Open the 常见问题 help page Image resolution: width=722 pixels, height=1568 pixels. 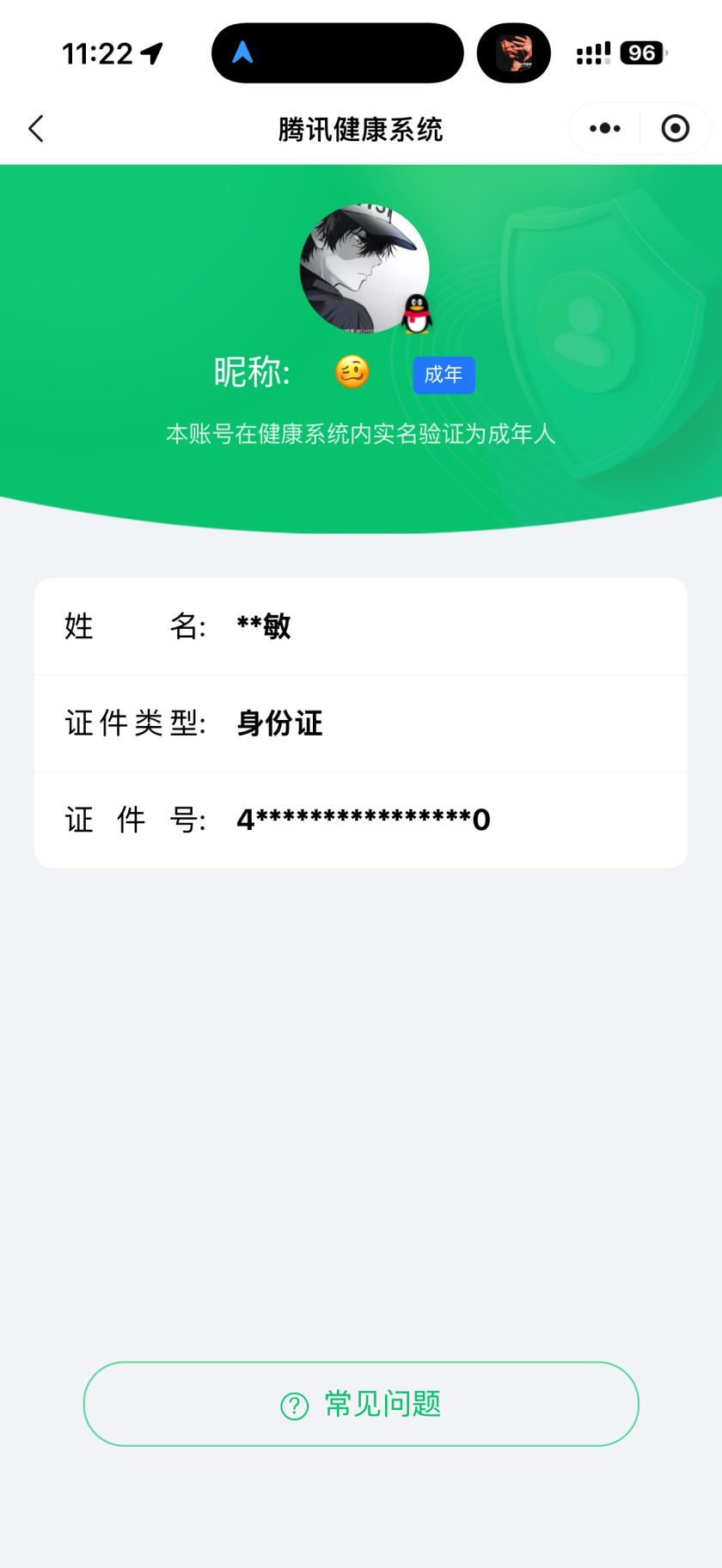(x=361, y=1403)
